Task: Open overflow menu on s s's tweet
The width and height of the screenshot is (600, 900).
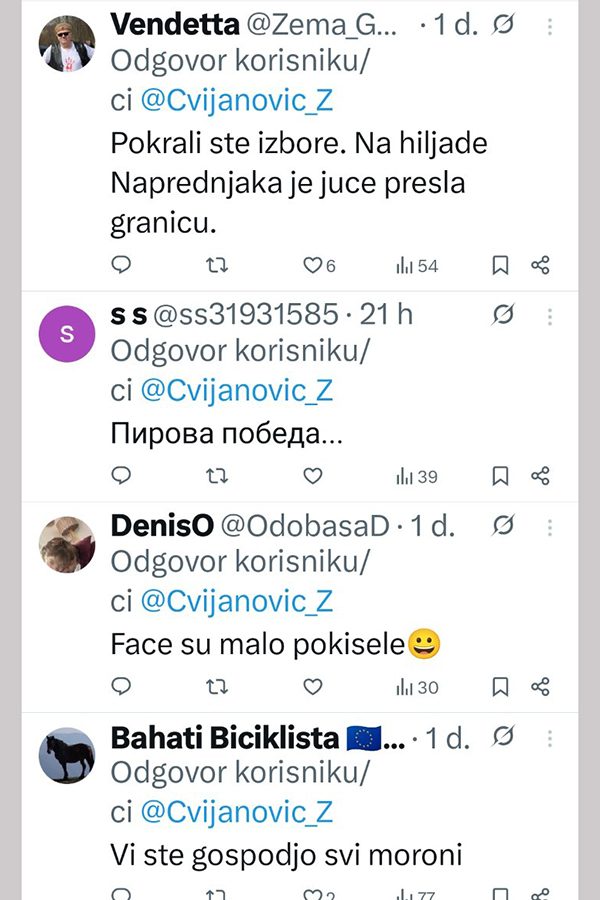Action: coord(550,315)
